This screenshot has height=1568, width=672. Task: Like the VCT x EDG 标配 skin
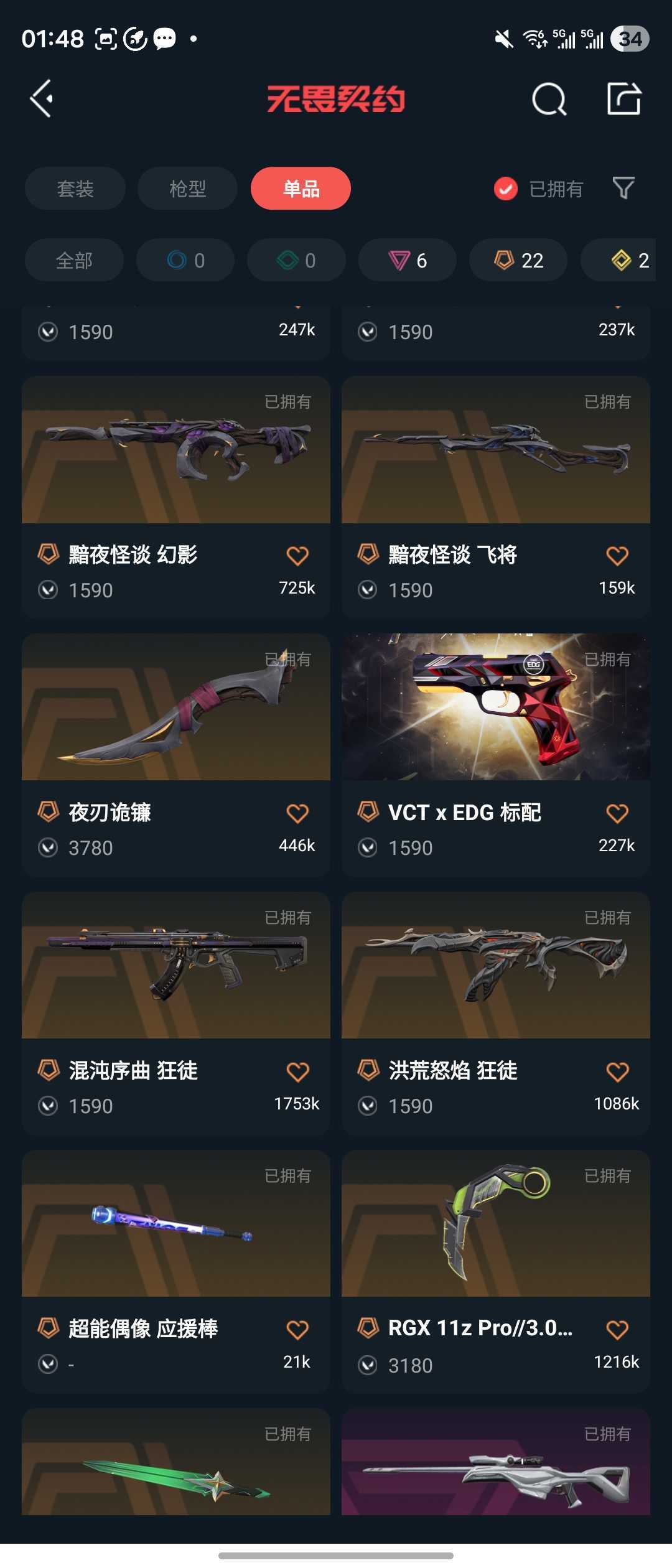coord(617,813)
